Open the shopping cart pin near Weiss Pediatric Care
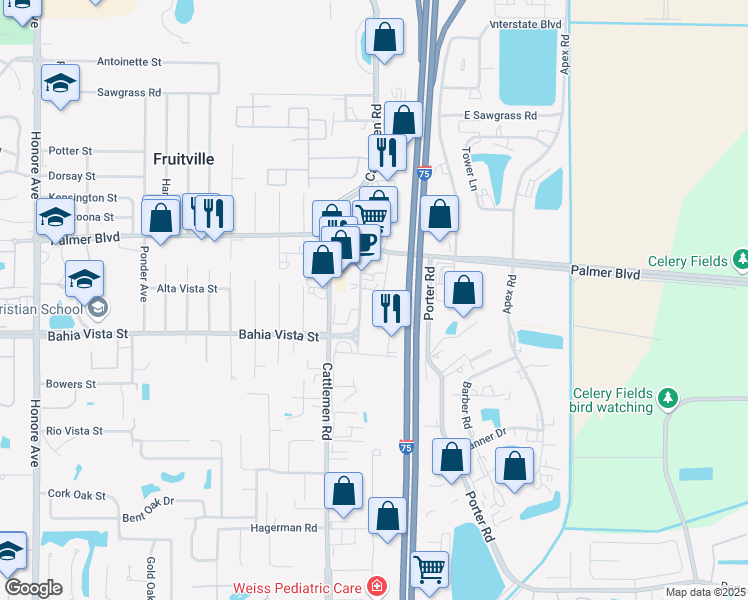The height and width of the screenshot is (600, 748). (429, 569)
